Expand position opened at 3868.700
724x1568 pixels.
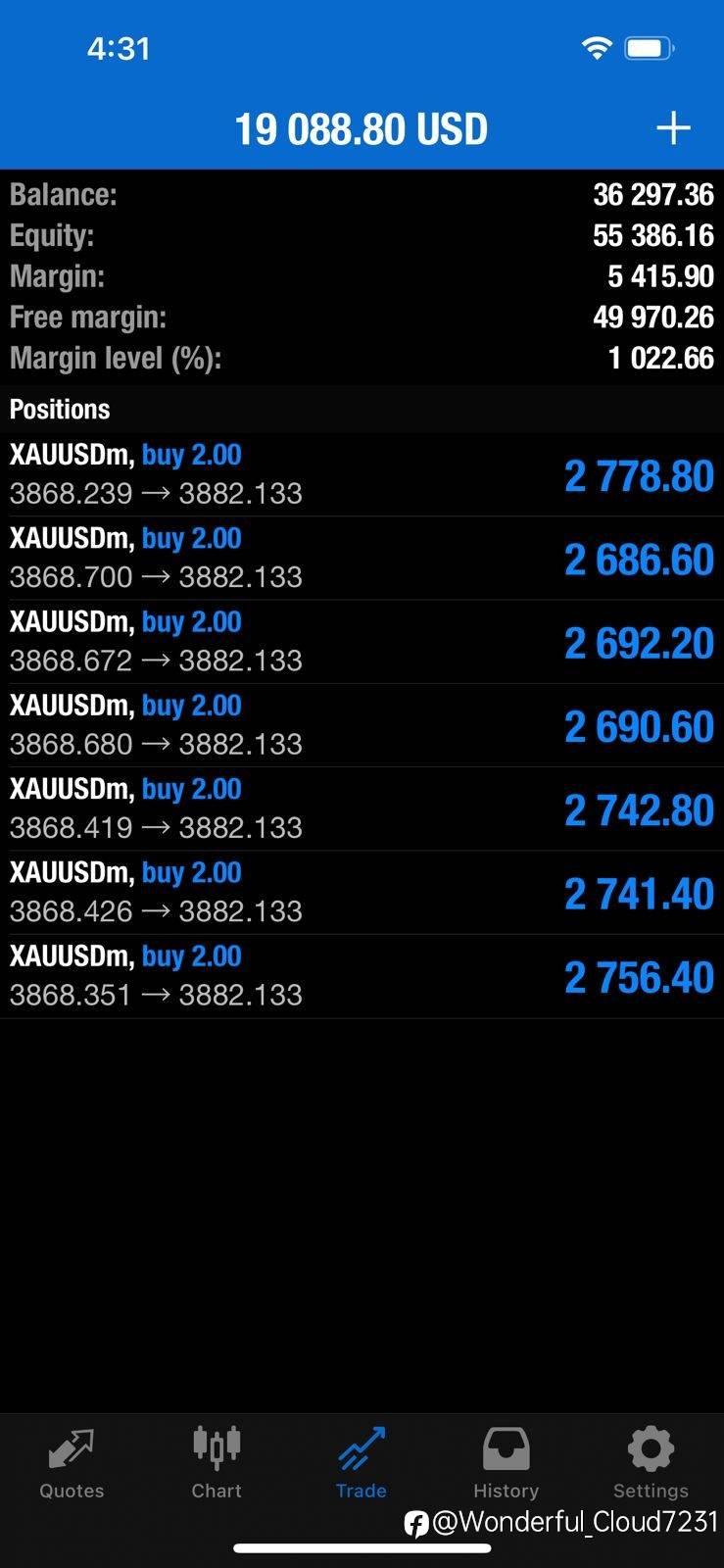pyautogui.click(x=362, y=558)
